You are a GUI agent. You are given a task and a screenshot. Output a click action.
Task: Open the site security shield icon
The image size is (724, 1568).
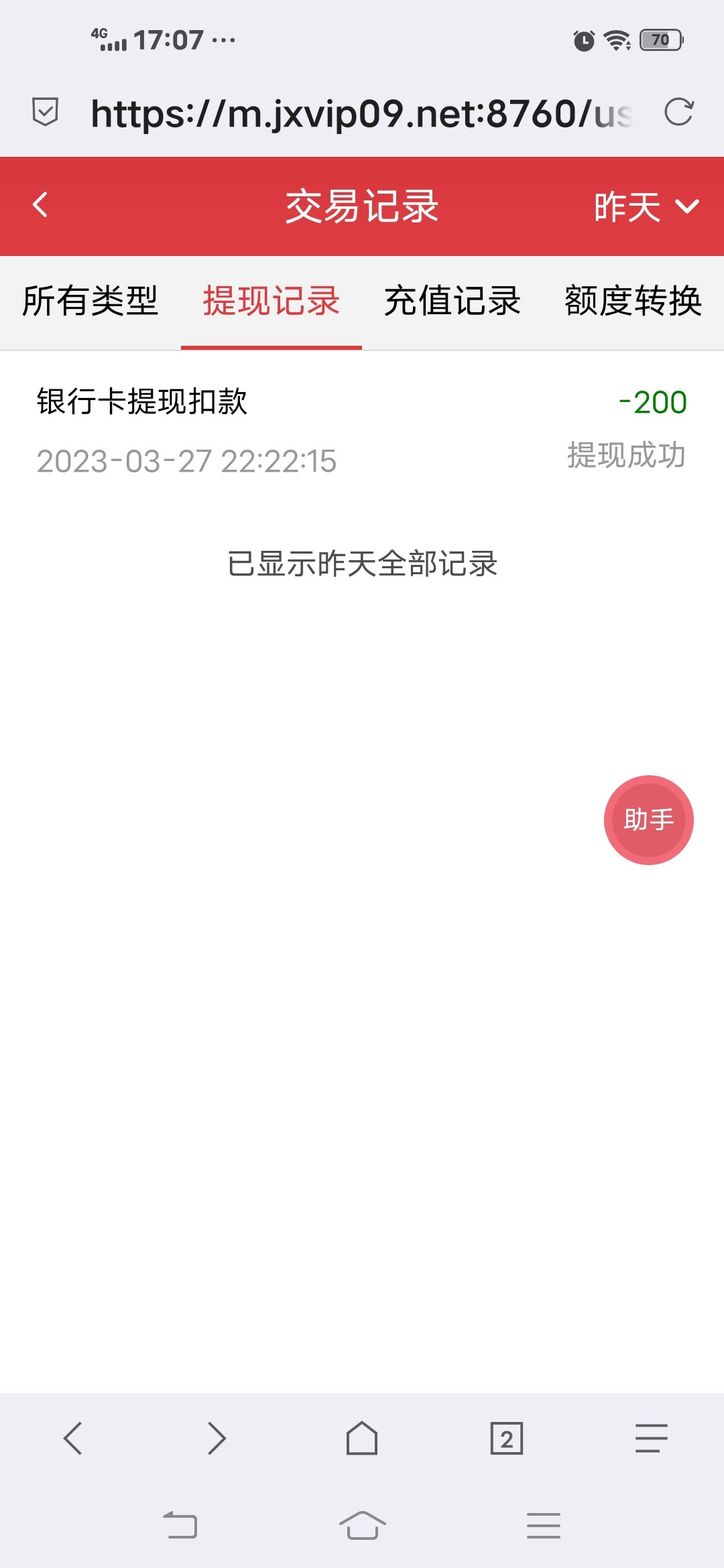[46, 112]
